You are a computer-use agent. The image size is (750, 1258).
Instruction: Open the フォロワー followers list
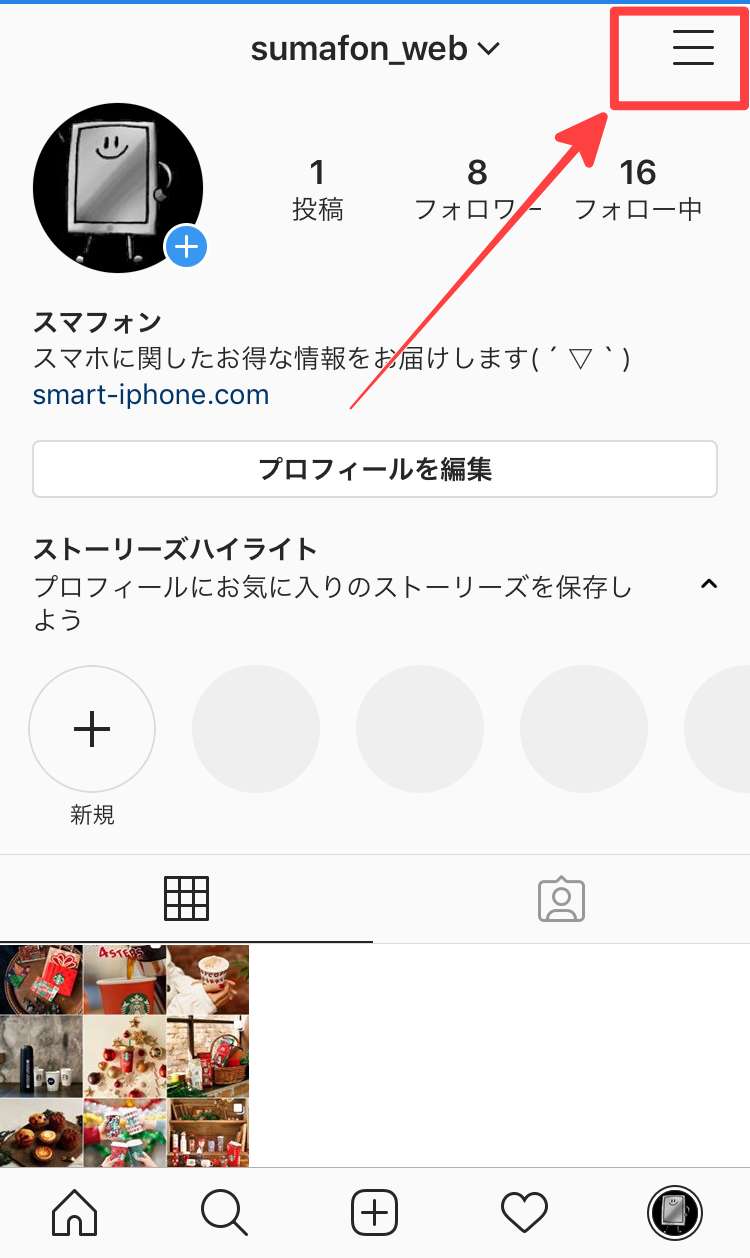coord(477,188)
